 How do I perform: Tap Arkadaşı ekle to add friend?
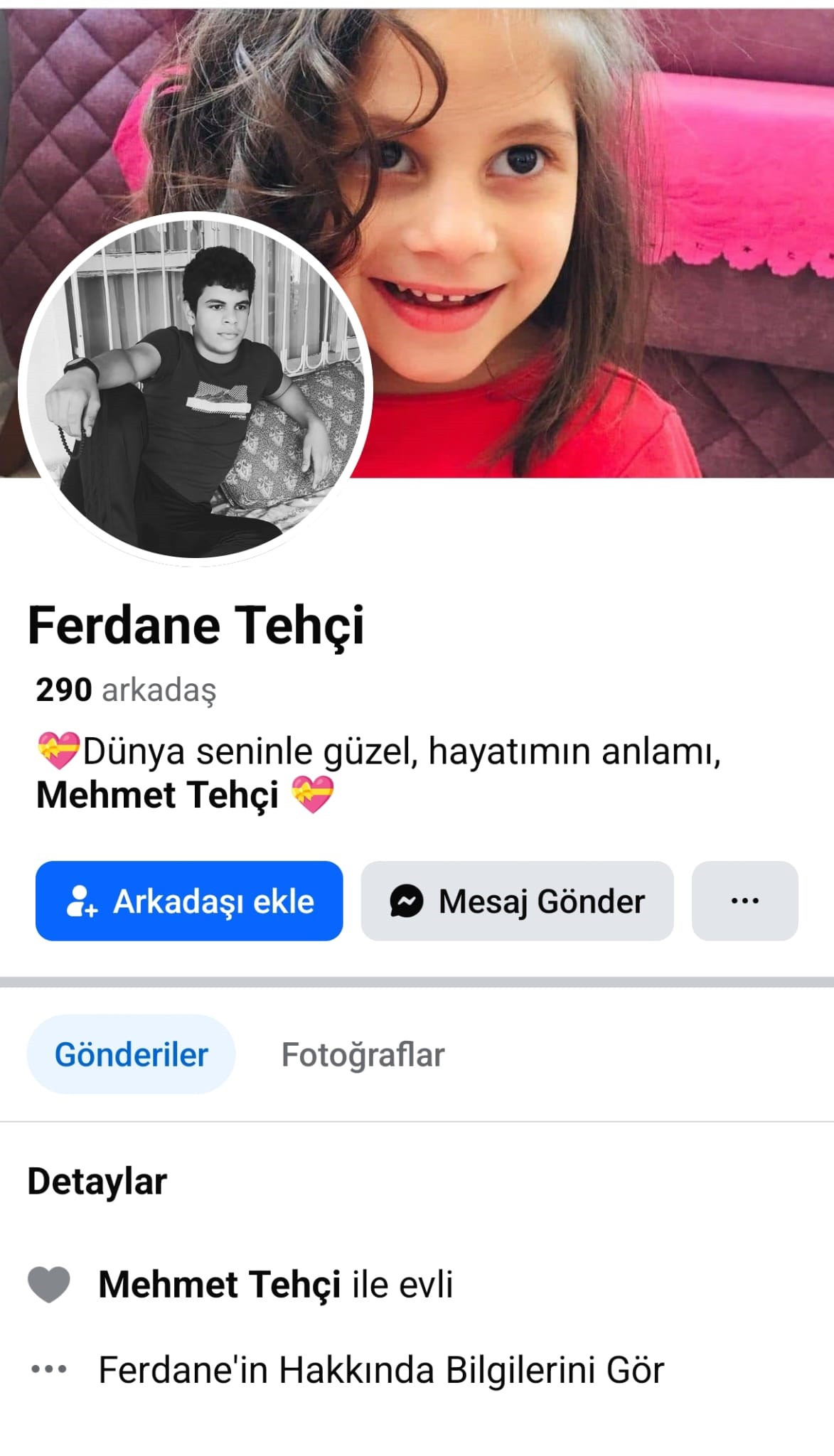(x=189, y=901)
